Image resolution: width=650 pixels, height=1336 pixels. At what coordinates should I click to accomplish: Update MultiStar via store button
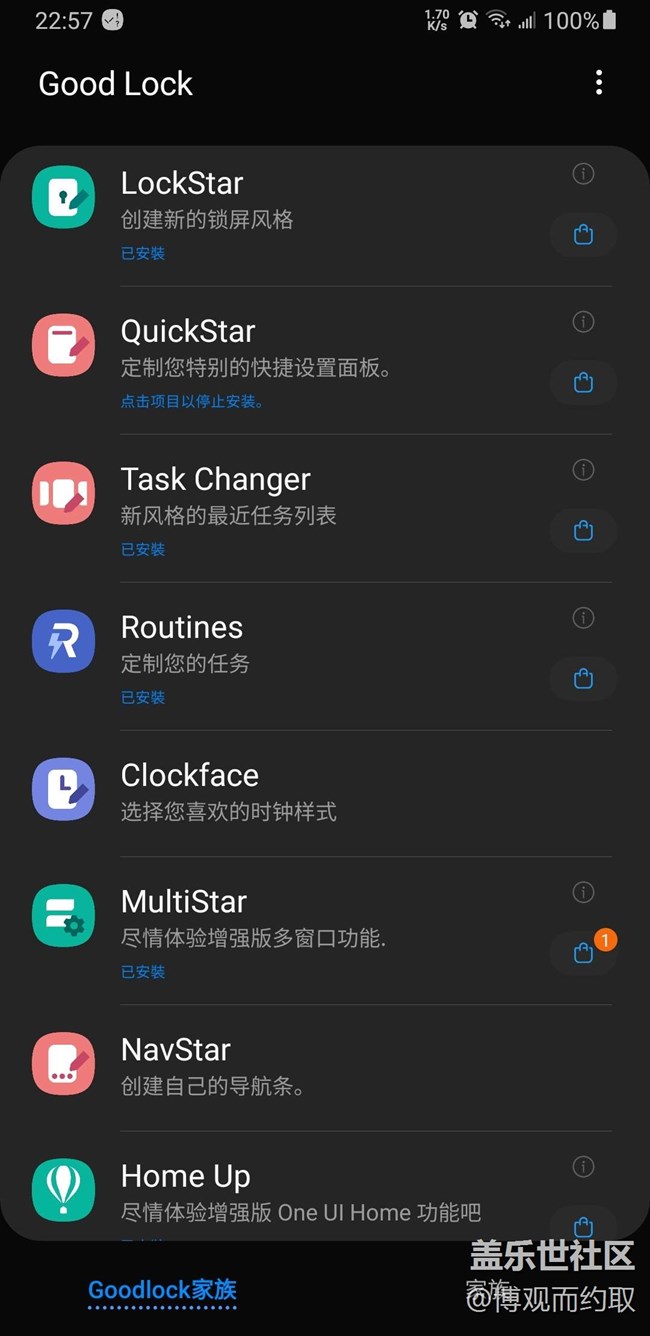pyautogui.click(x=583, y=954)
